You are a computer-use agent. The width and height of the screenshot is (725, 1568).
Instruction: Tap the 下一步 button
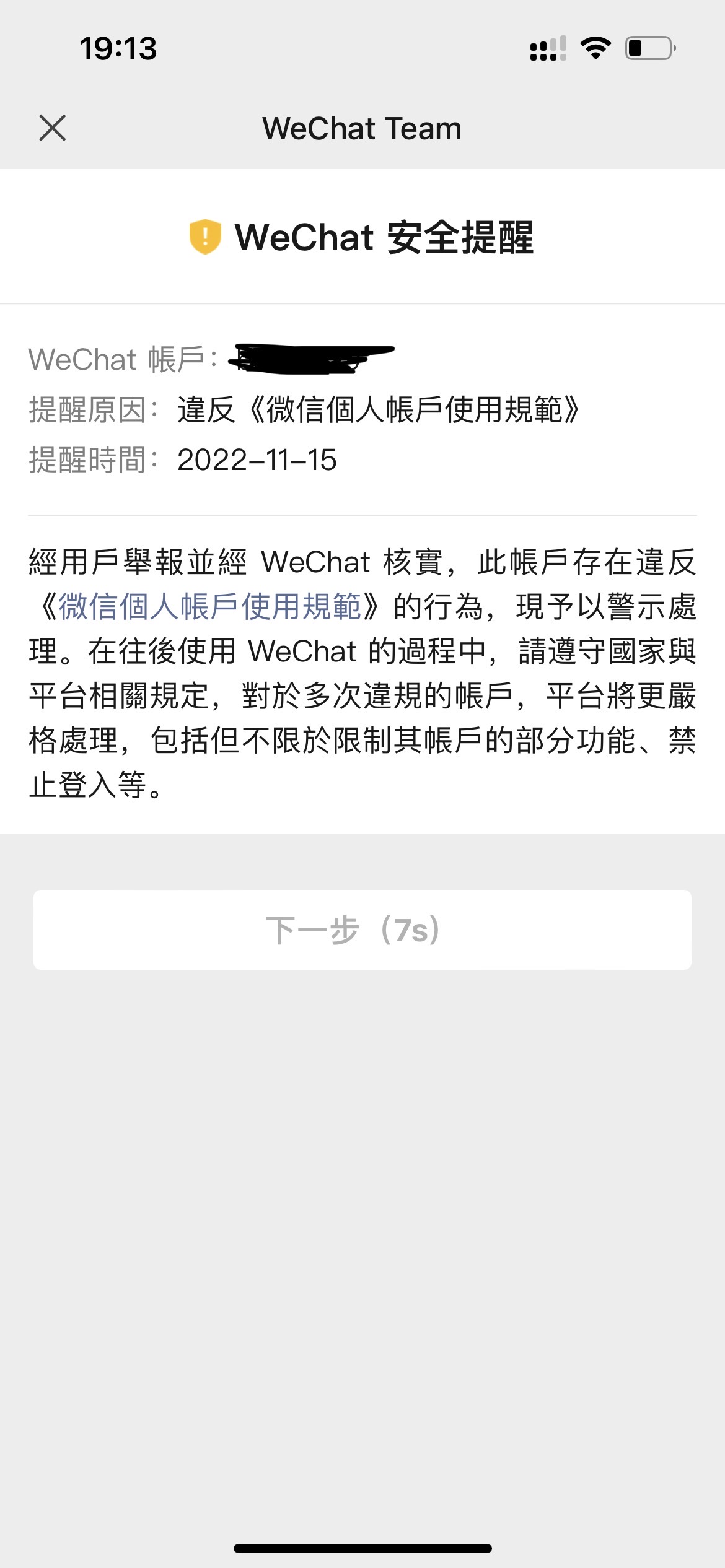[362, 930]
